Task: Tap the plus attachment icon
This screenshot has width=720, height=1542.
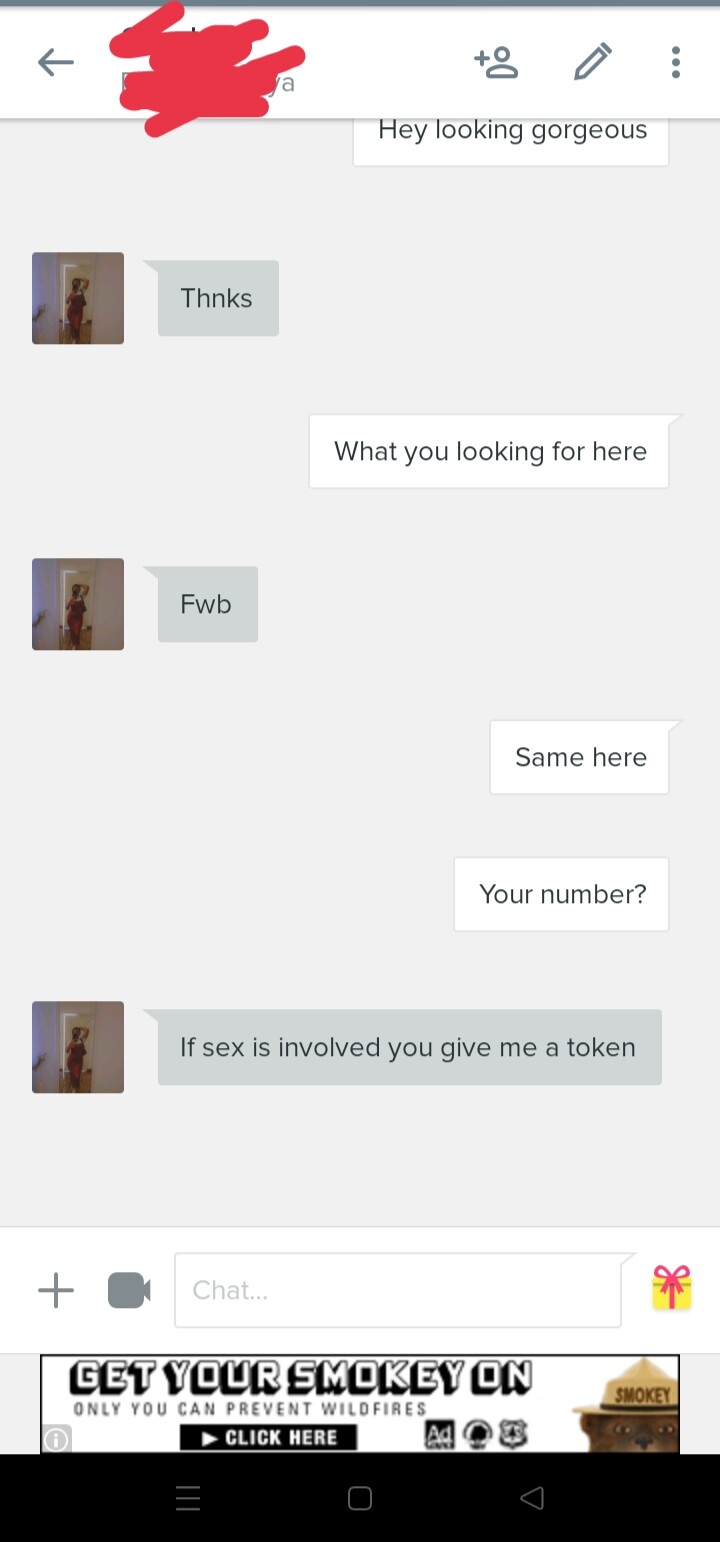Action: click(x=56, y=1290)
